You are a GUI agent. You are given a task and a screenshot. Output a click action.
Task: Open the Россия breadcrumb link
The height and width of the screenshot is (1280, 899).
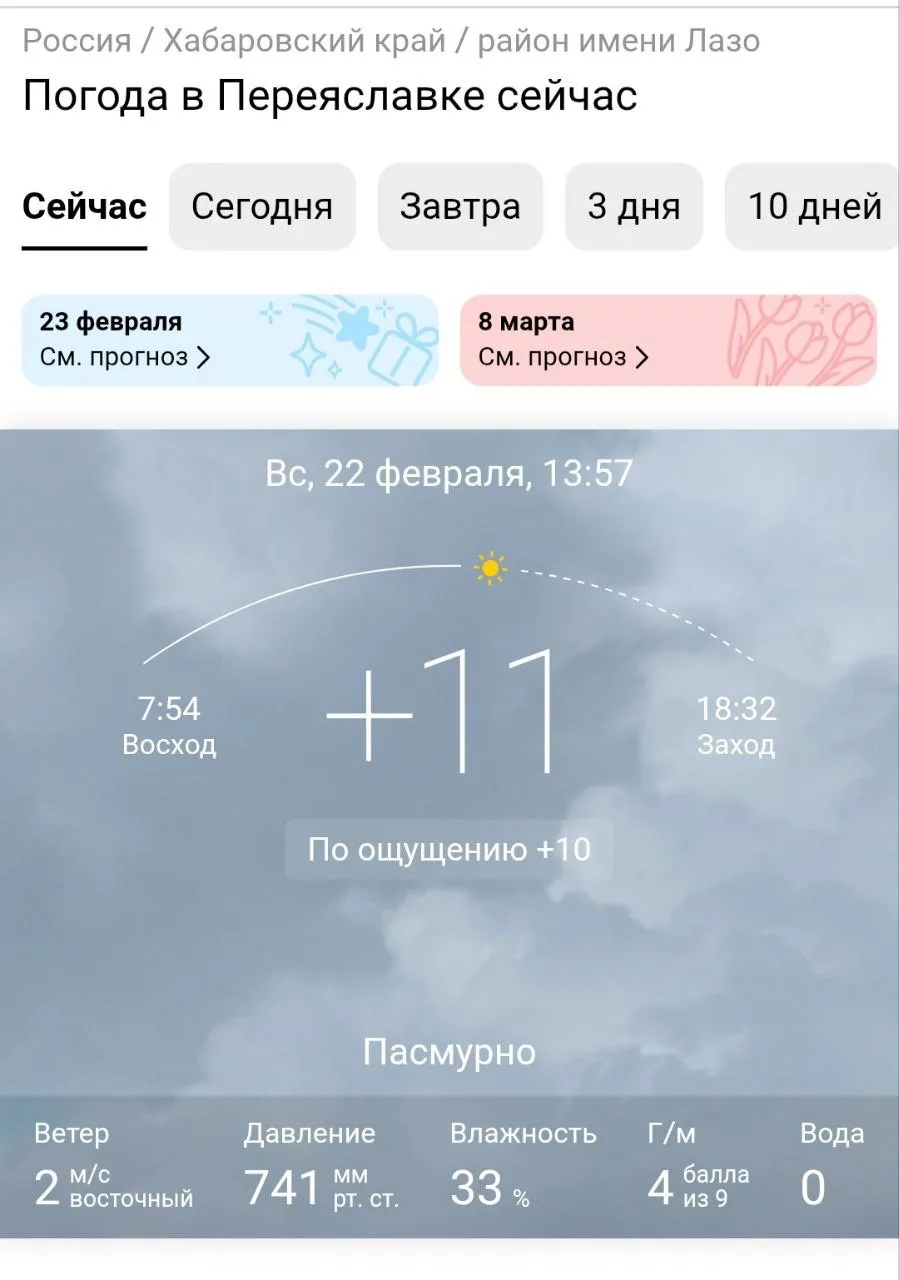click(77, 41)
